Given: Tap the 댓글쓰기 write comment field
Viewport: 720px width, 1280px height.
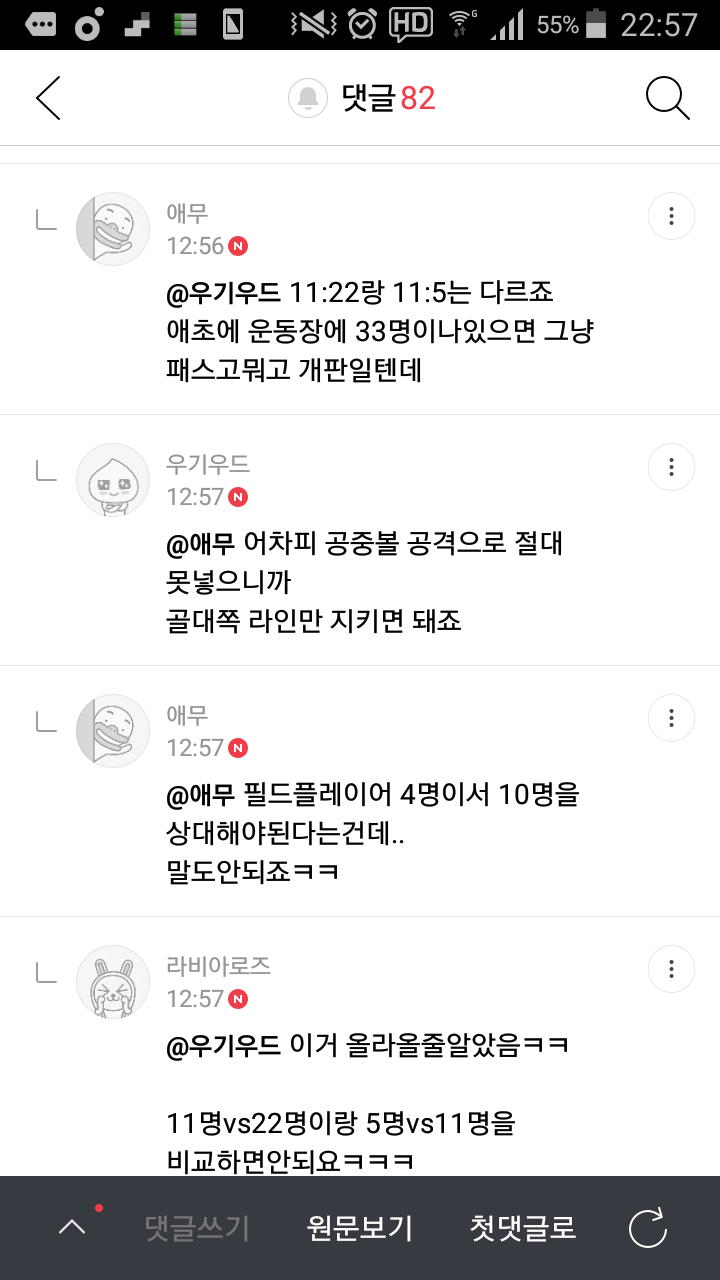Looking at the screenshot, I should [197, 1228].
